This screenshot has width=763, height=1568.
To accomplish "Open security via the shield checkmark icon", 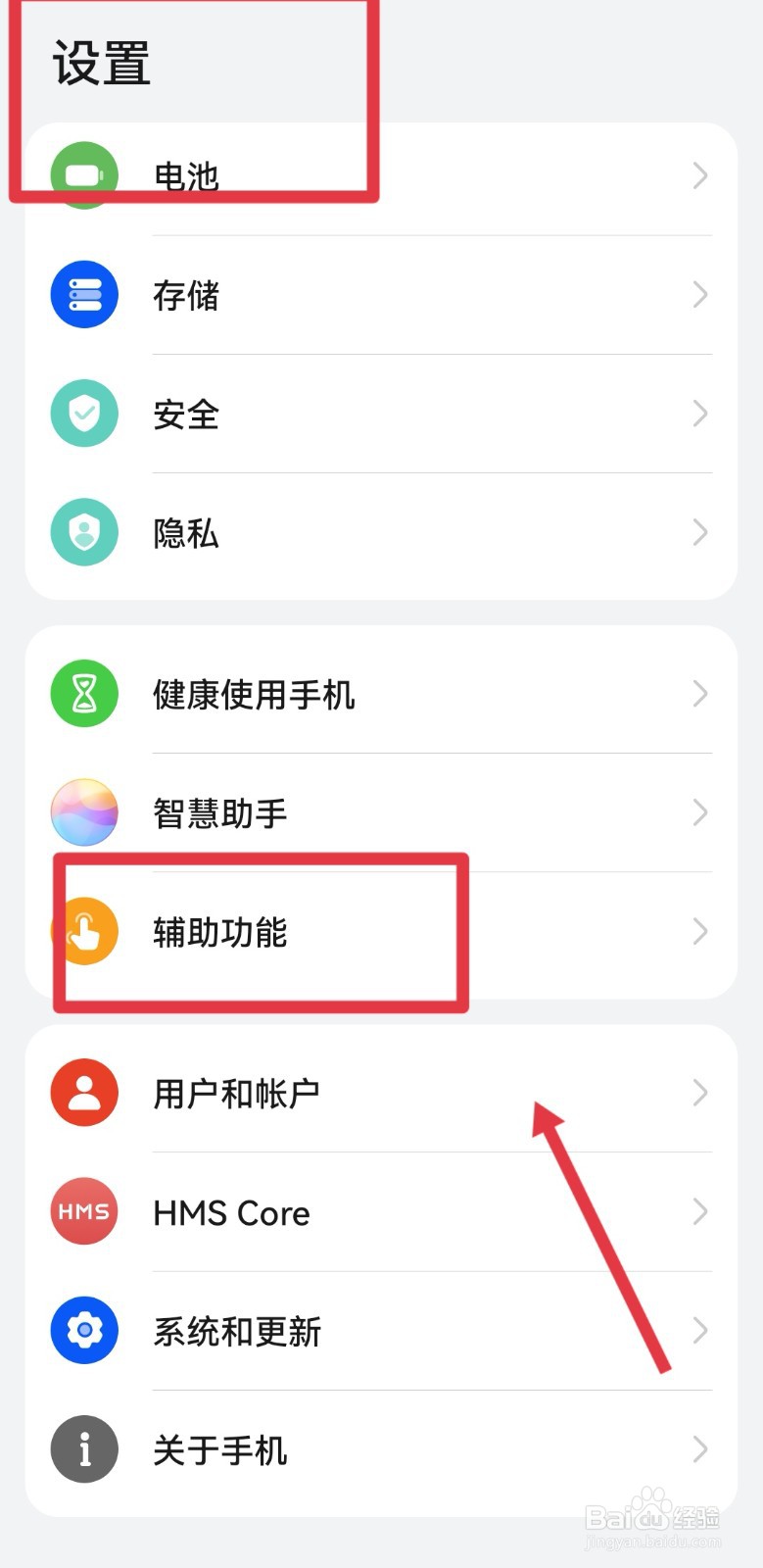I will pyautogui.click(x=84, y=413).
